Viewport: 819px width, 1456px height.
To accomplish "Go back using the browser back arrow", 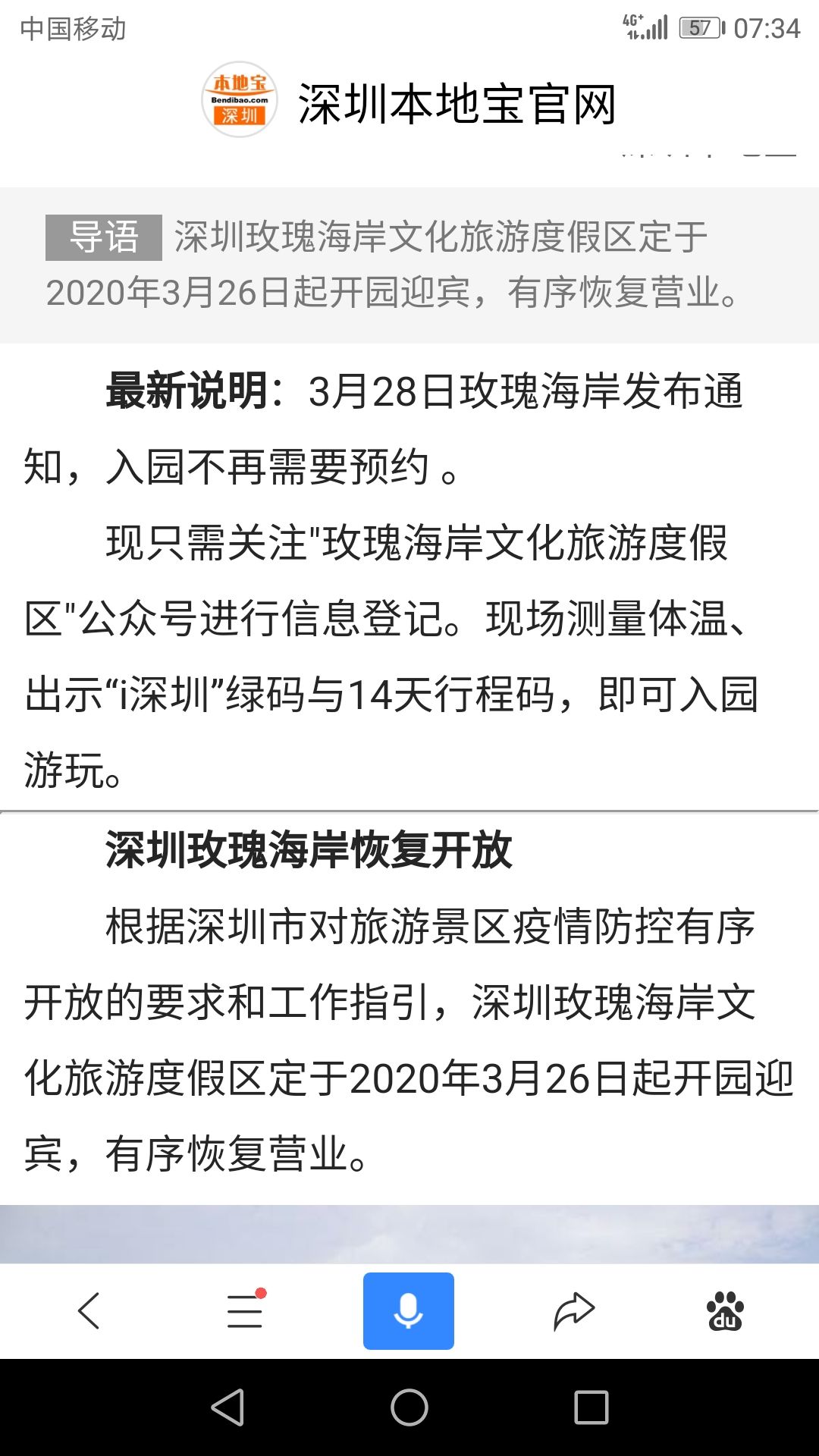I will (x=89, y=1310).
